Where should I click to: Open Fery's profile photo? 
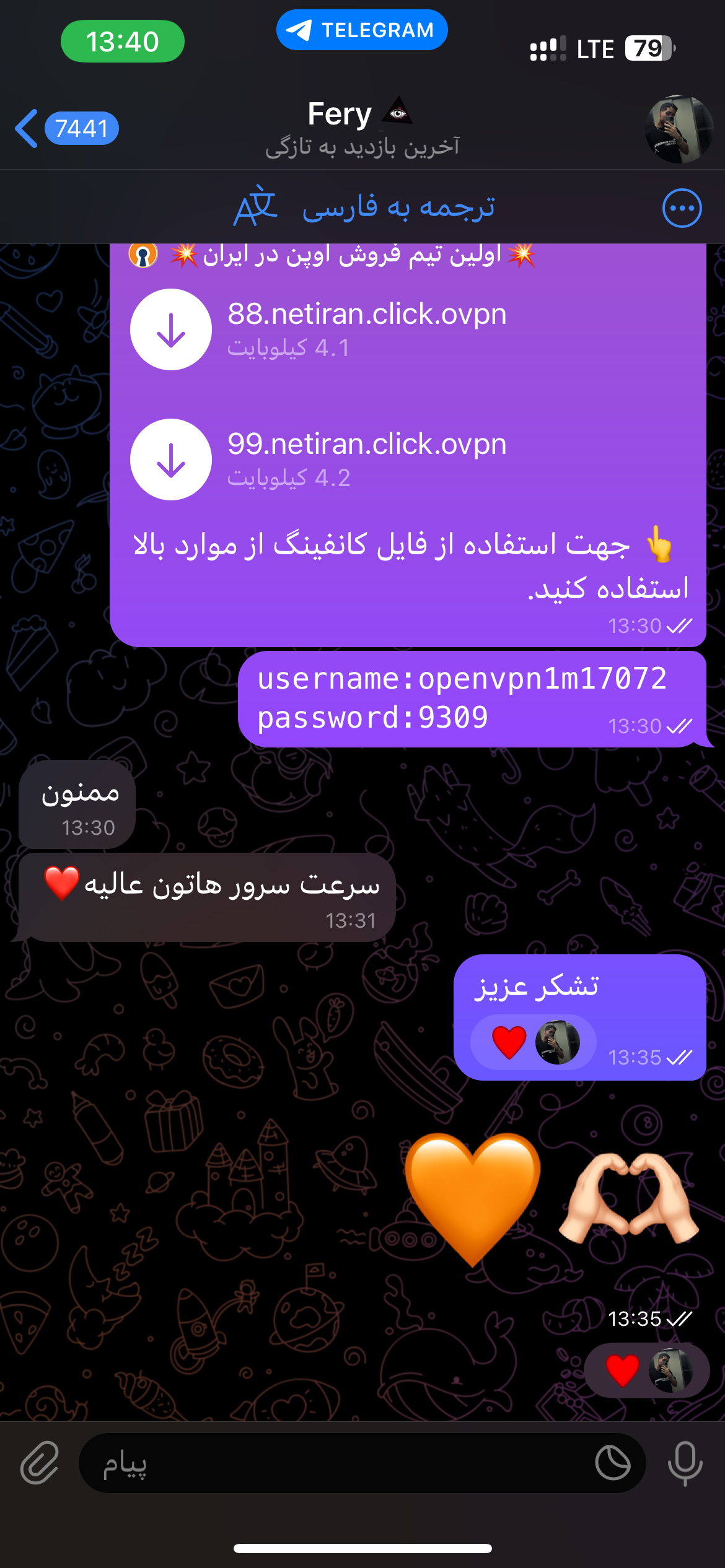coord(679,129)
